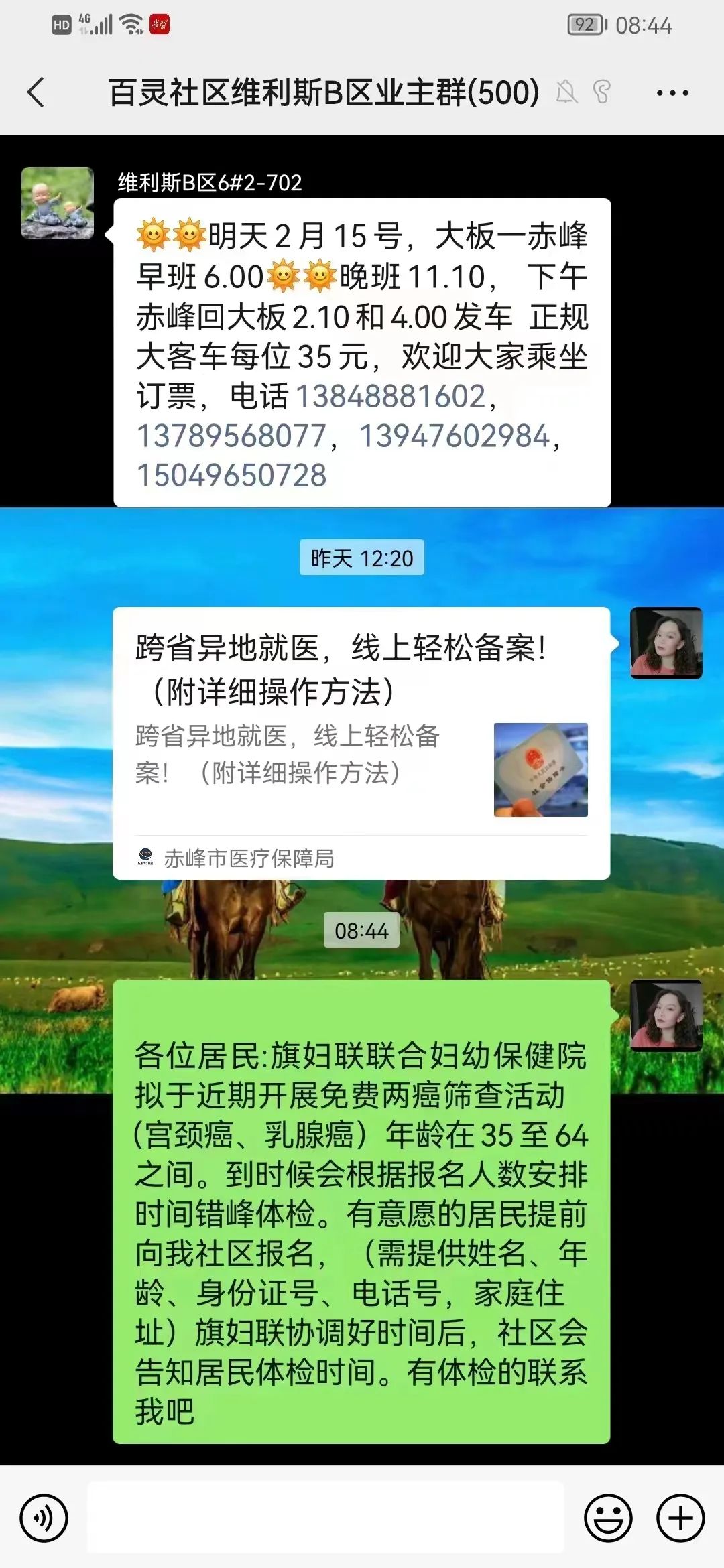Image resolution: width=724 pixels, height=1568 pixels.
Task: Focus the message text field
Action: [x=326, y=1517]
